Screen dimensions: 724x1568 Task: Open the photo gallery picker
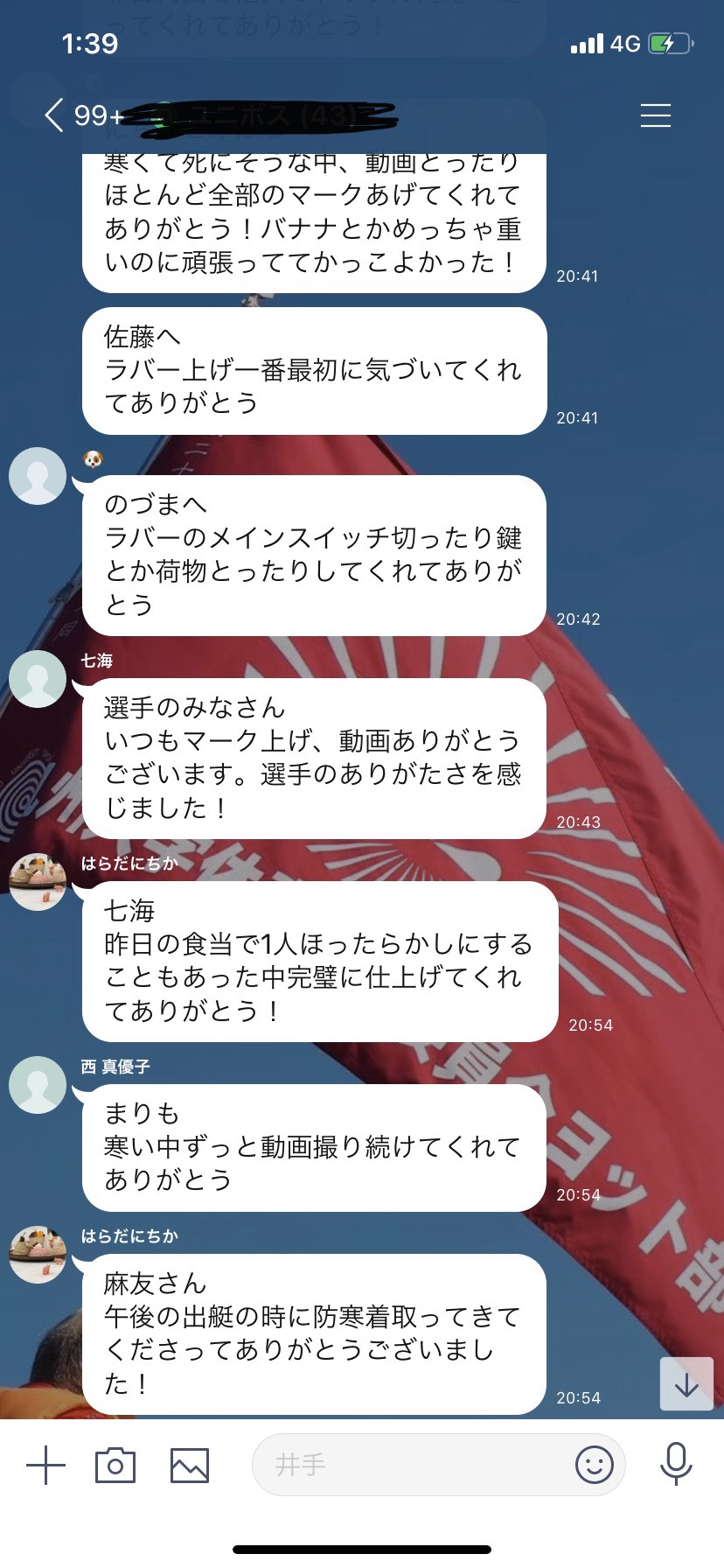pyautogui.click(x=189, y=1464)
